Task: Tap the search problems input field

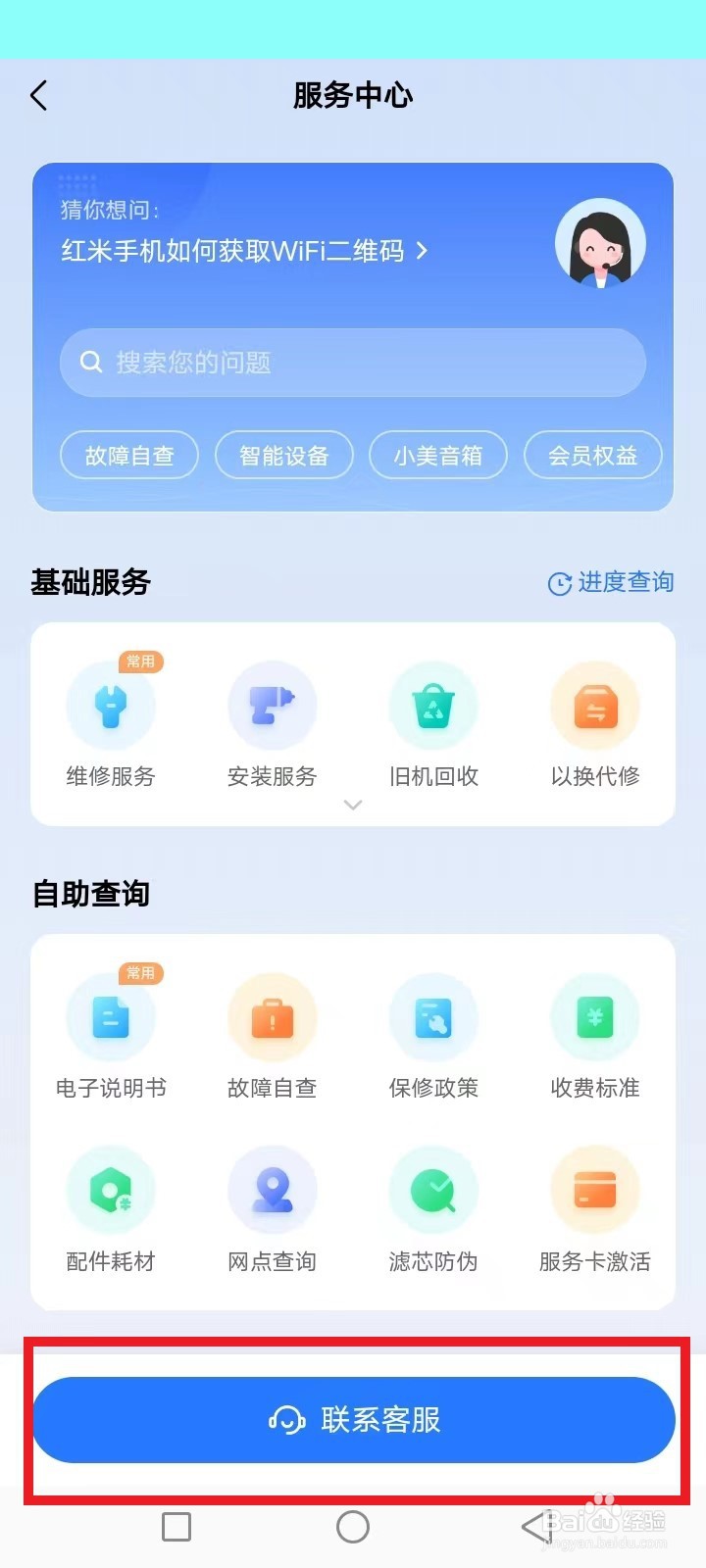Action: 353,363
